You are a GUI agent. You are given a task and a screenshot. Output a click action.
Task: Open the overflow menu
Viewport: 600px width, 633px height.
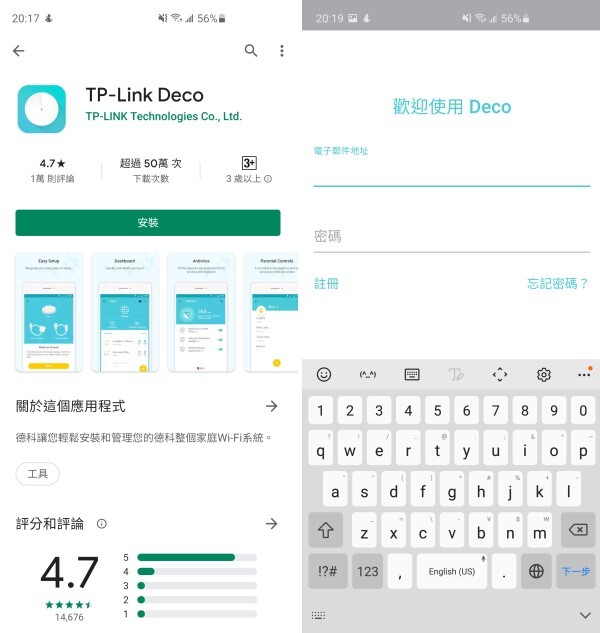point(282,51)
